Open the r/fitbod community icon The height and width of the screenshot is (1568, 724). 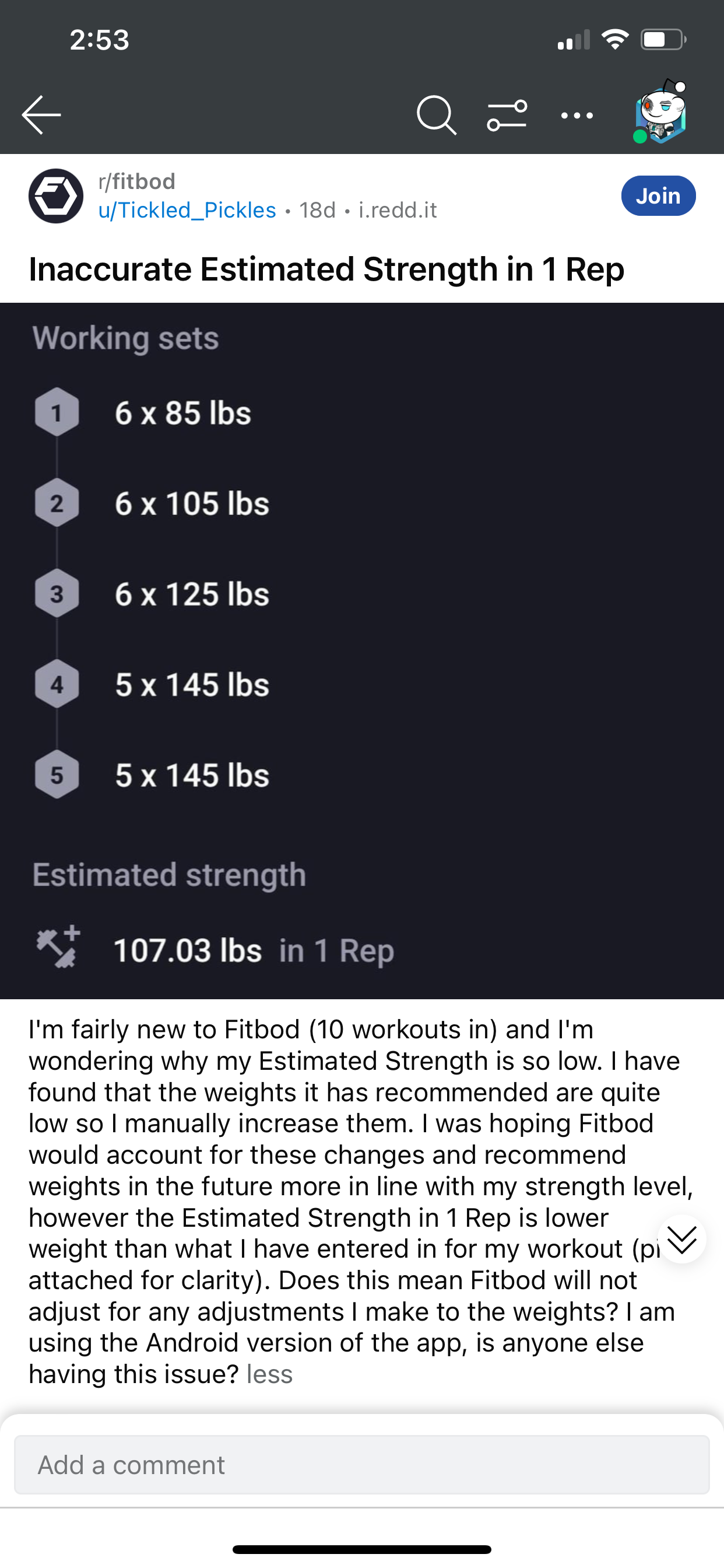coord(56,196)
